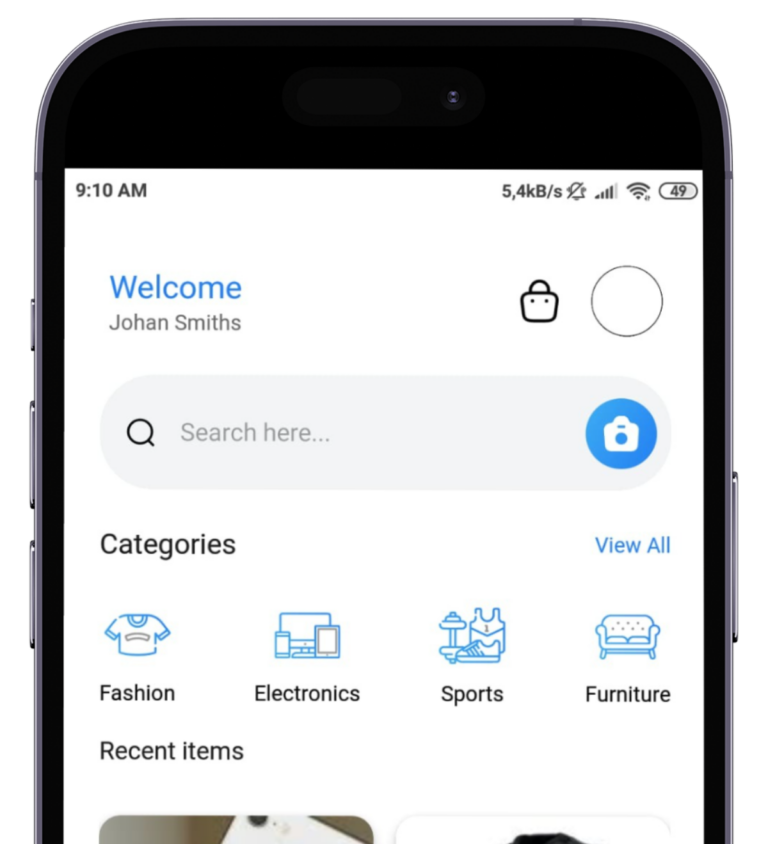
Task: Open camera search button
Action: pyautogui.click(x=621, y=434)
